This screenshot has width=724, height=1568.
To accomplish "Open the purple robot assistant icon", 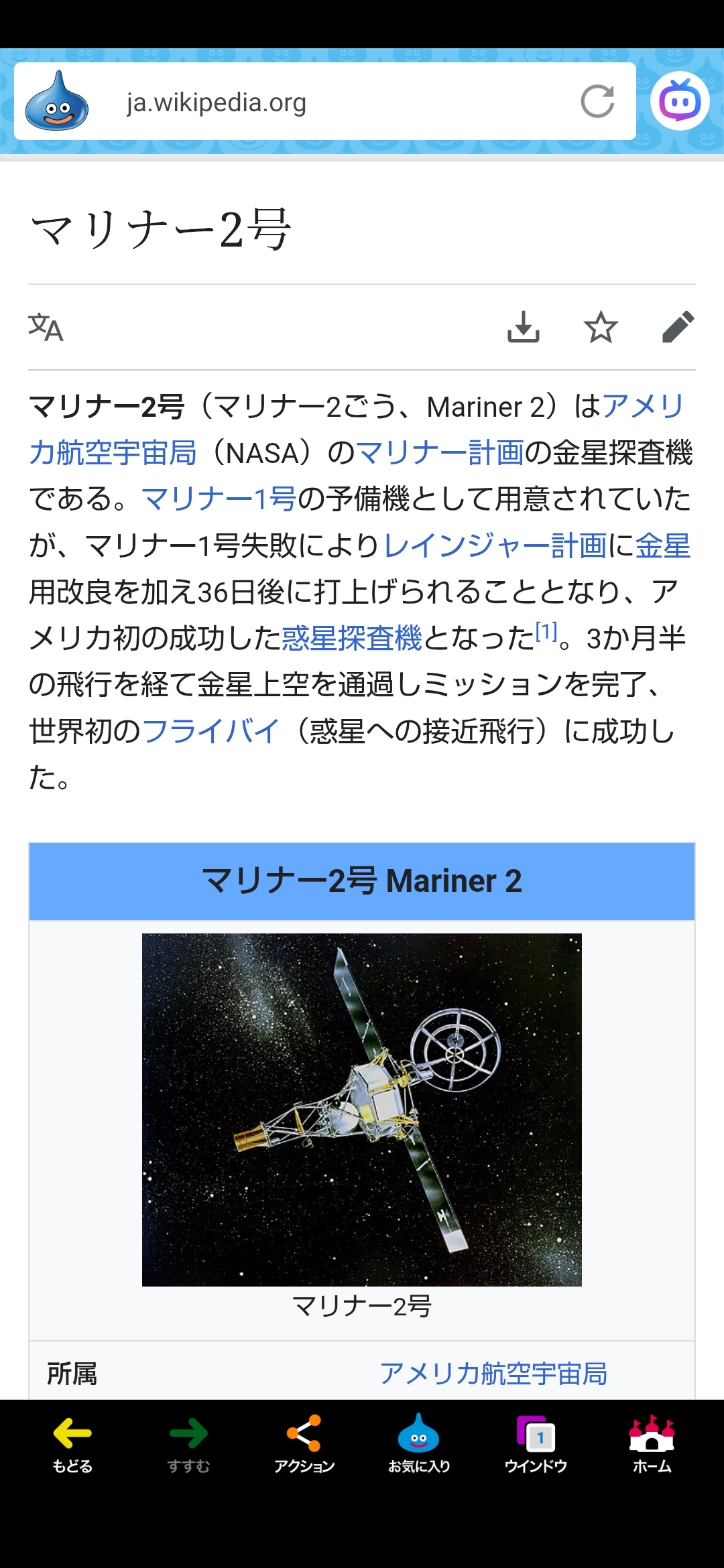I will click(x=680, y=101).
